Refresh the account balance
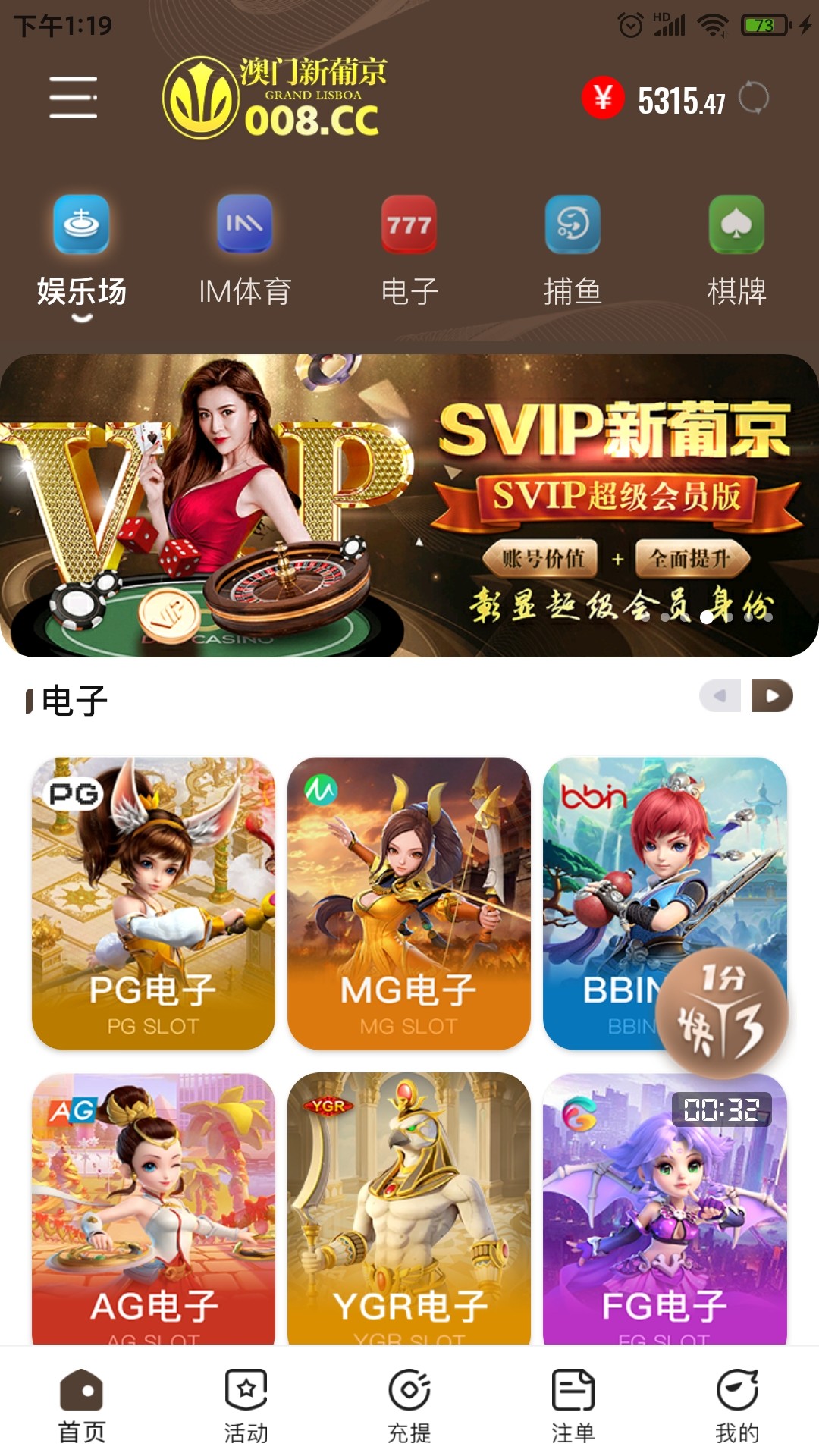 pyautogui.click(x=753, y=98)
